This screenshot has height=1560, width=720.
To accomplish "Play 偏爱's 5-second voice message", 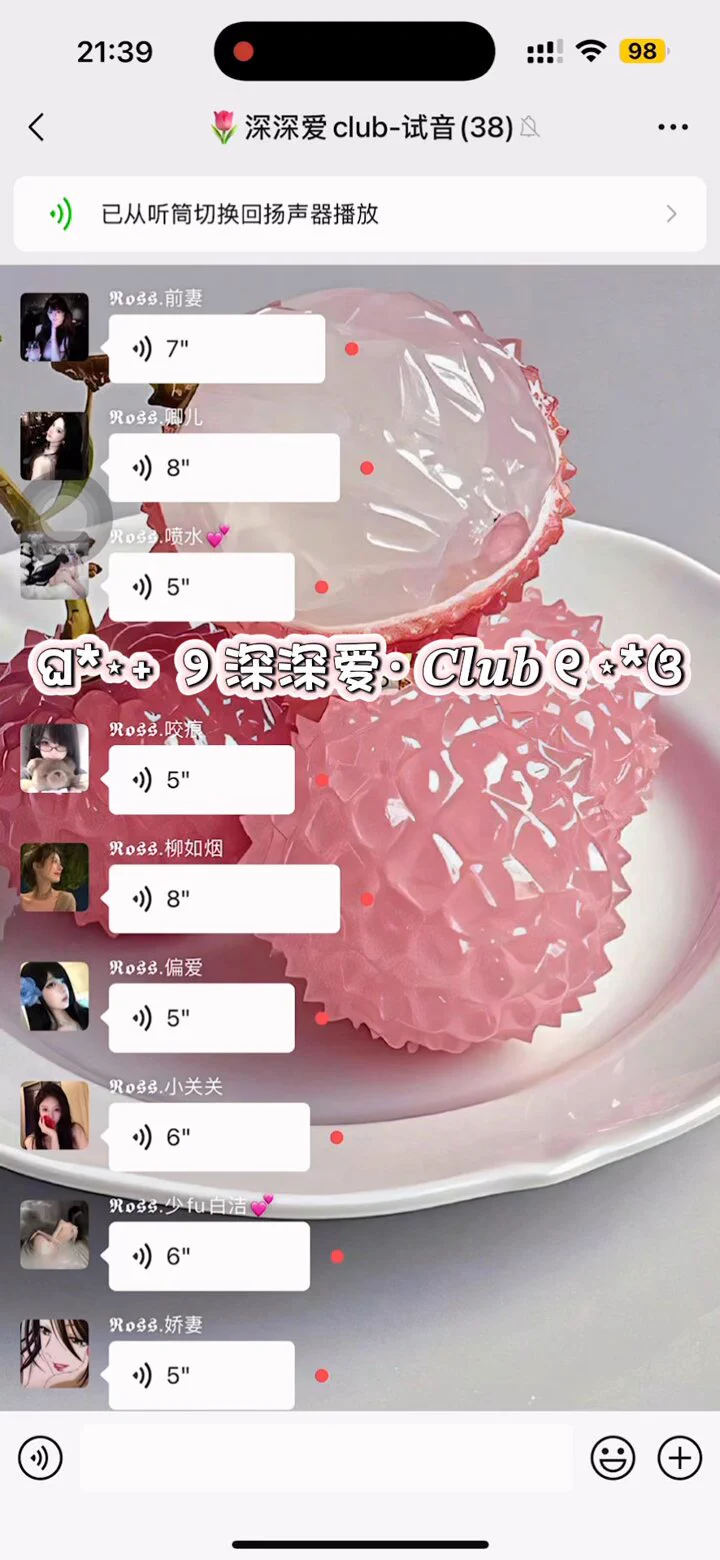I will pos(201,1018).
